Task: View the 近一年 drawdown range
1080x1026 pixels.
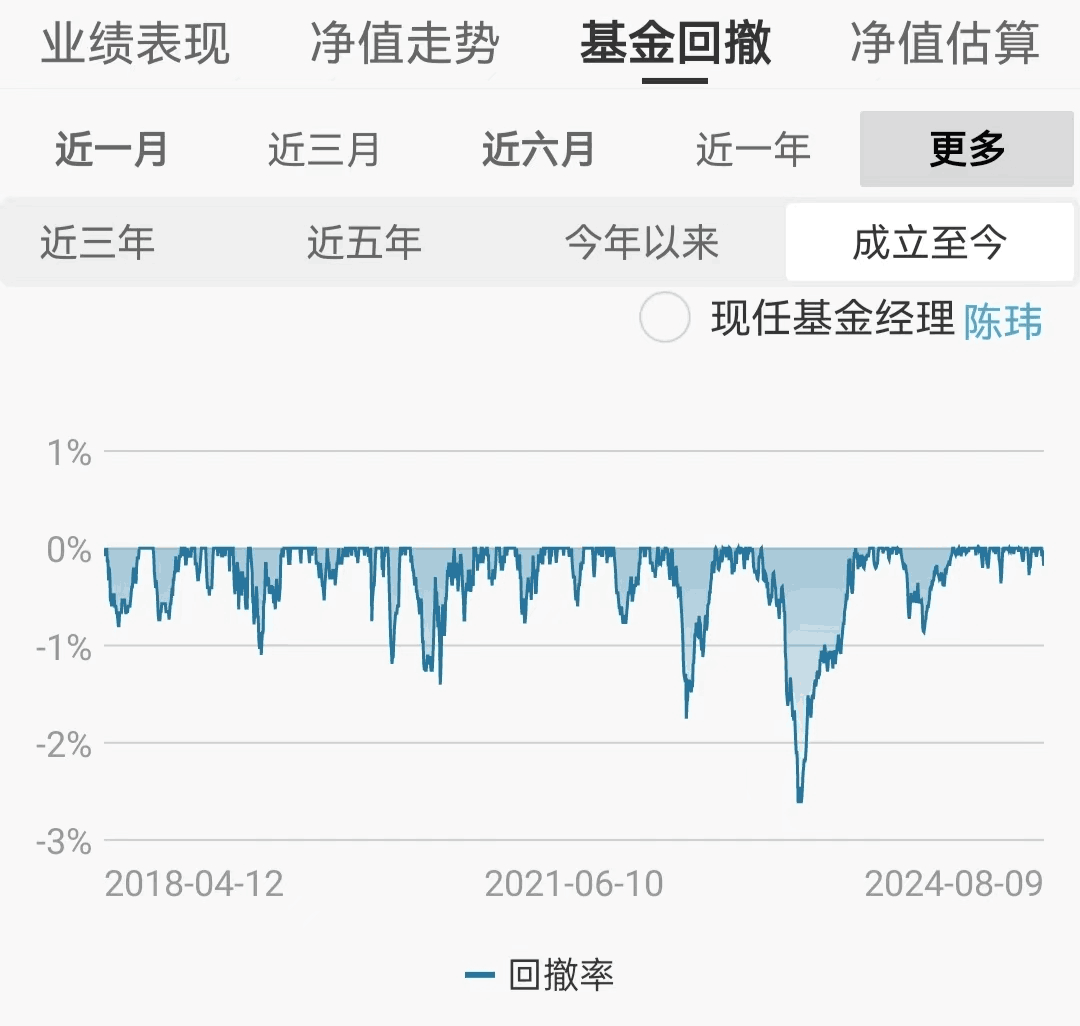Action: coord(752,150)
